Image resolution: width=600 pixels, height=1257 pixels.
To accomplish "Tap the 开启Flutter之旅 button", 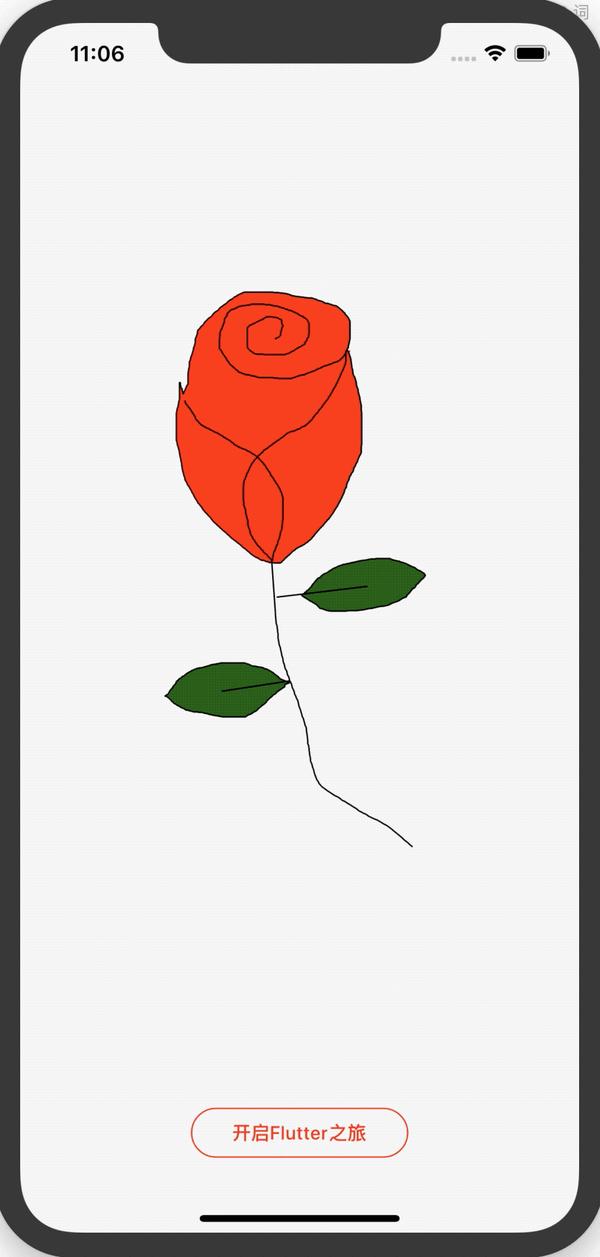I will pyautogui.click(x=299, y=1133).
